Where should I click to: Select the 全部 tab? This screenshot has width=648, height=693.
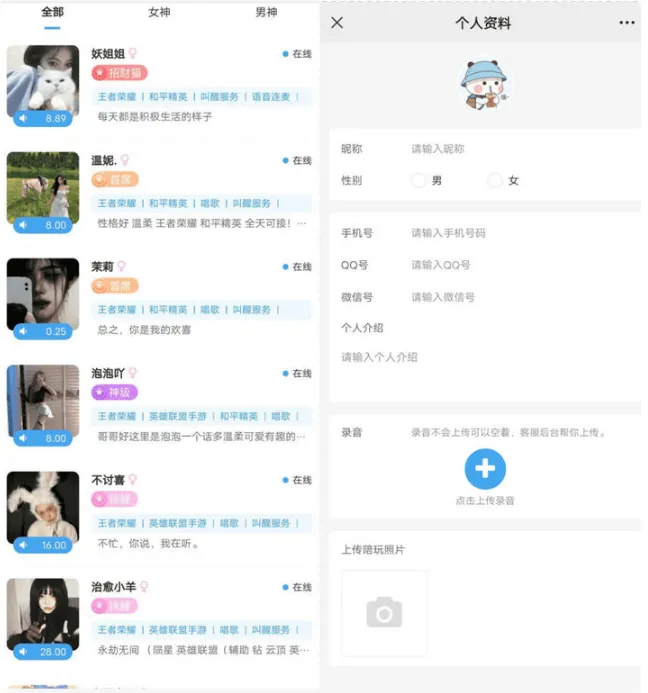[x=52, y=12]
